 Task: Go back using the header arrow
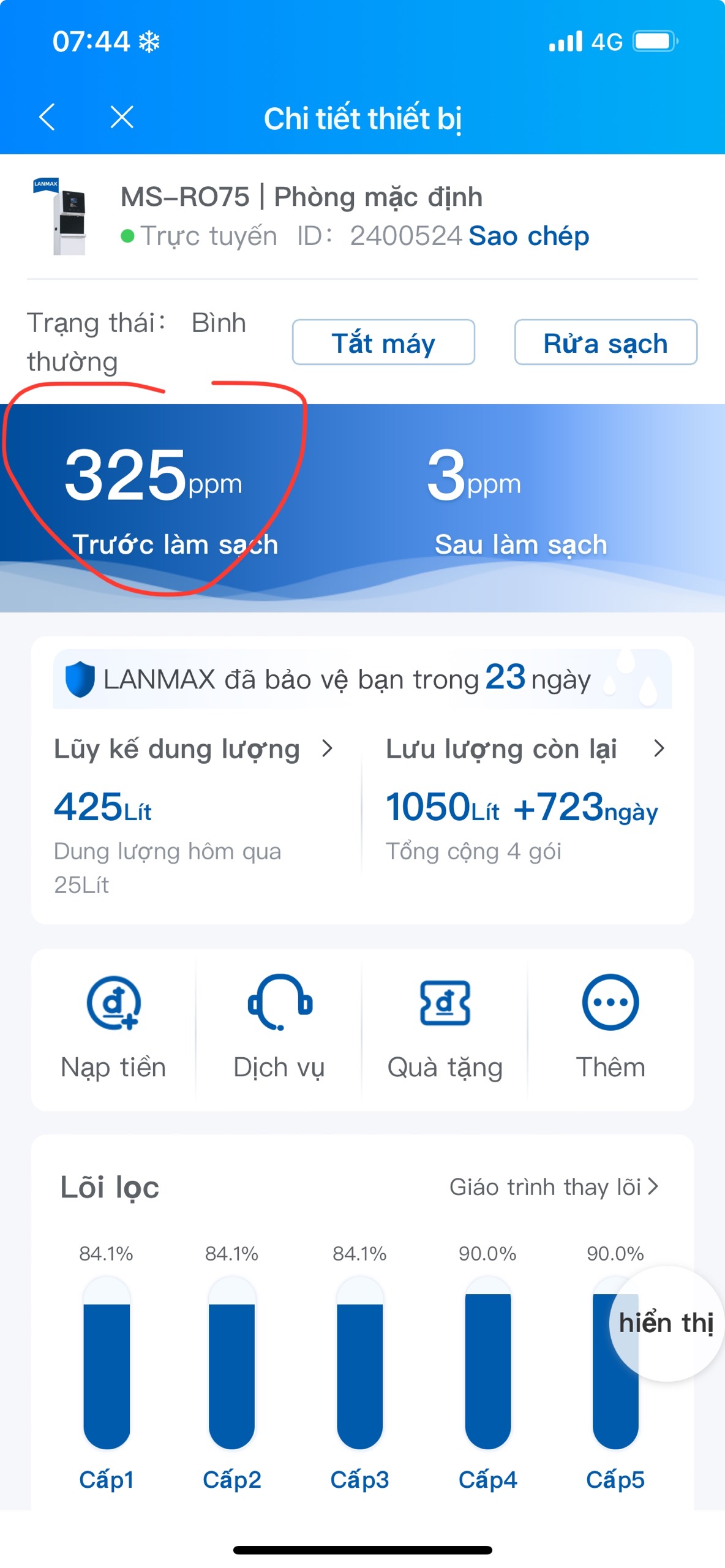[47, 117]
